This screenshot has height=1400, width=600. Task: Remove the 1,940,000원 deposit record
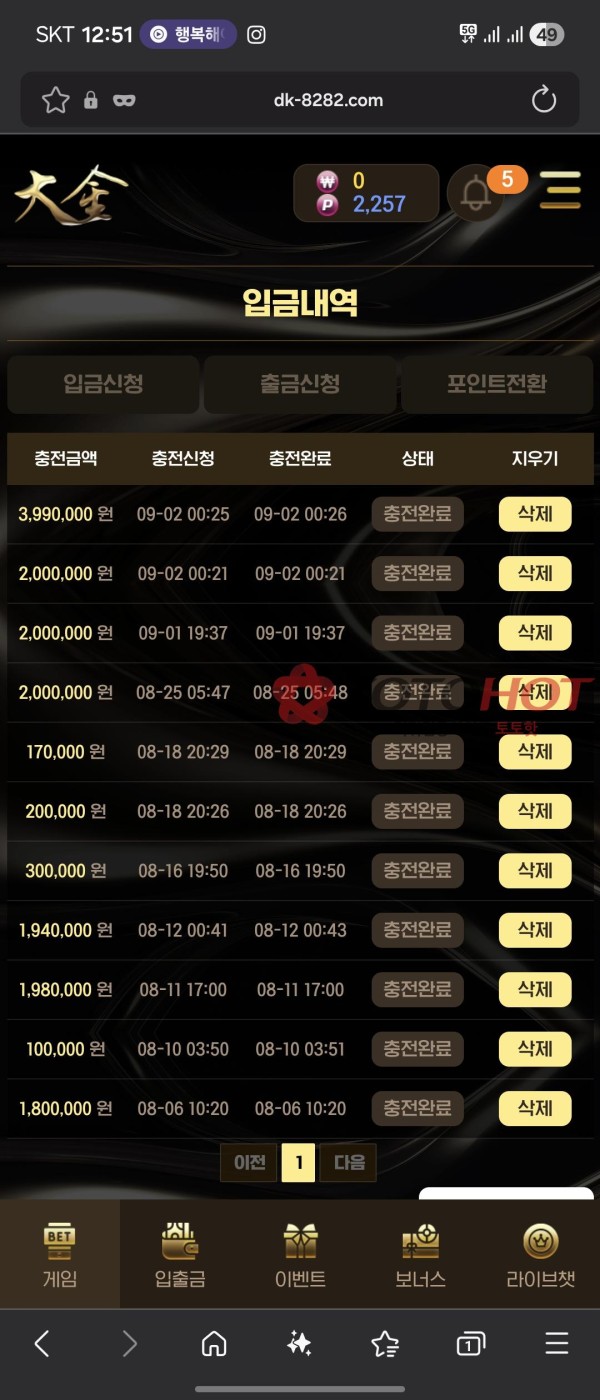click(535, 930)
